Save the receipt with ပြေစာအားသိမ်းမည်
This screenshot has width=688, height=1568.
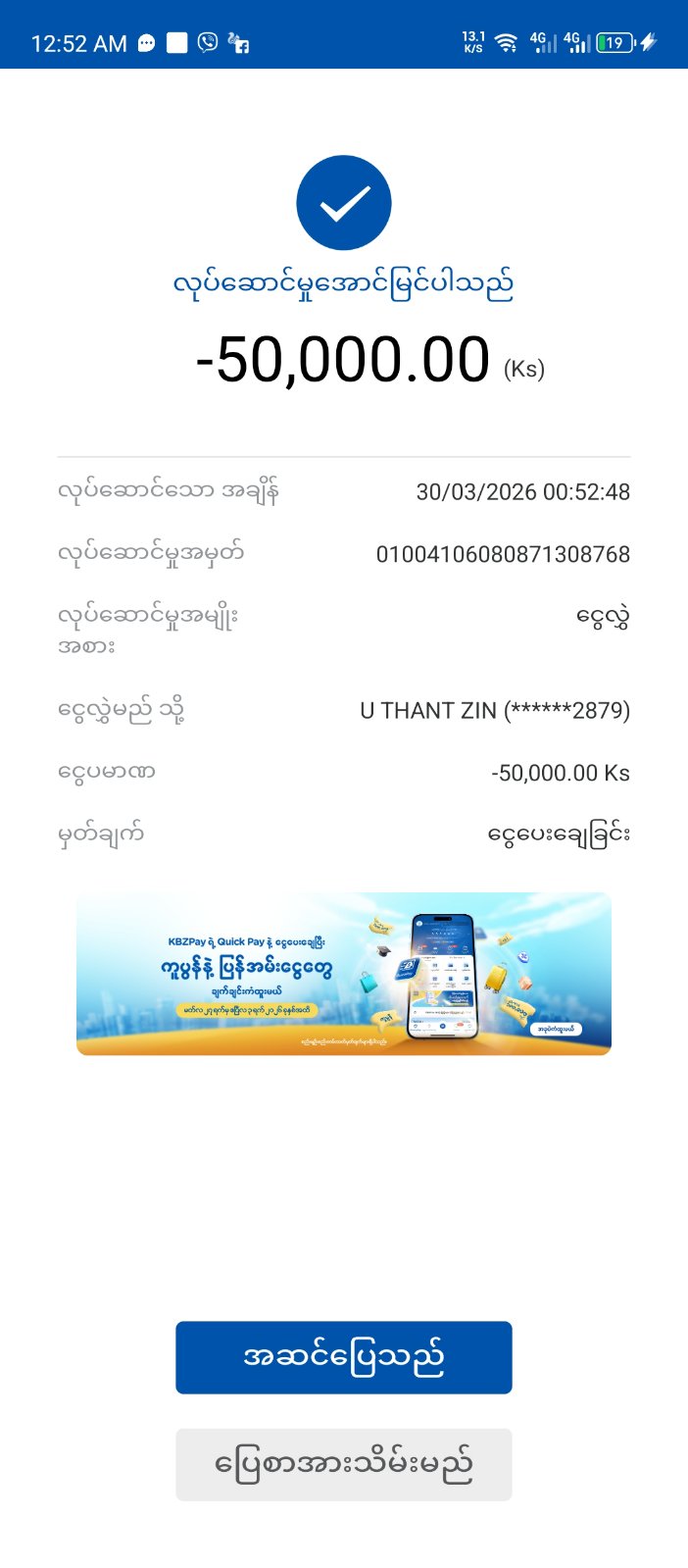[343, 1464]
